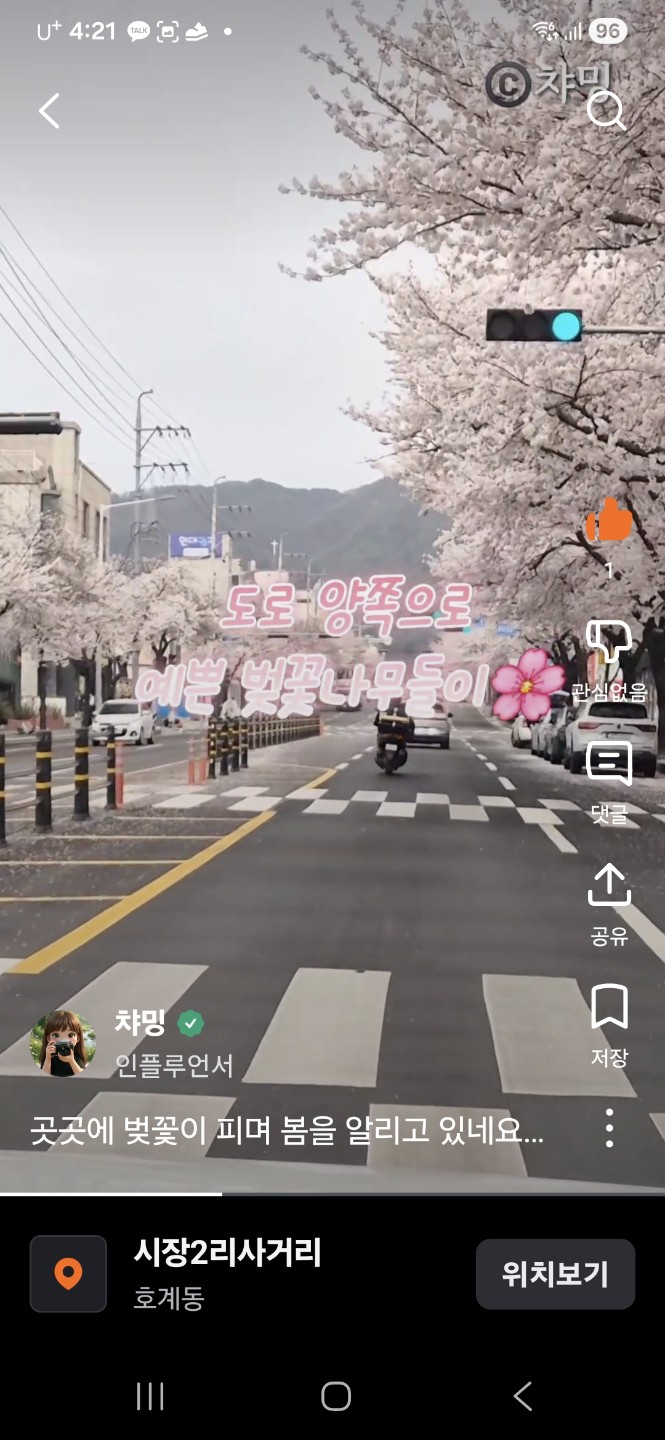Open search with the magnifier icon
Image resolution: width=665 pixels, height=1440 pixels.
[x=605, y=111]
